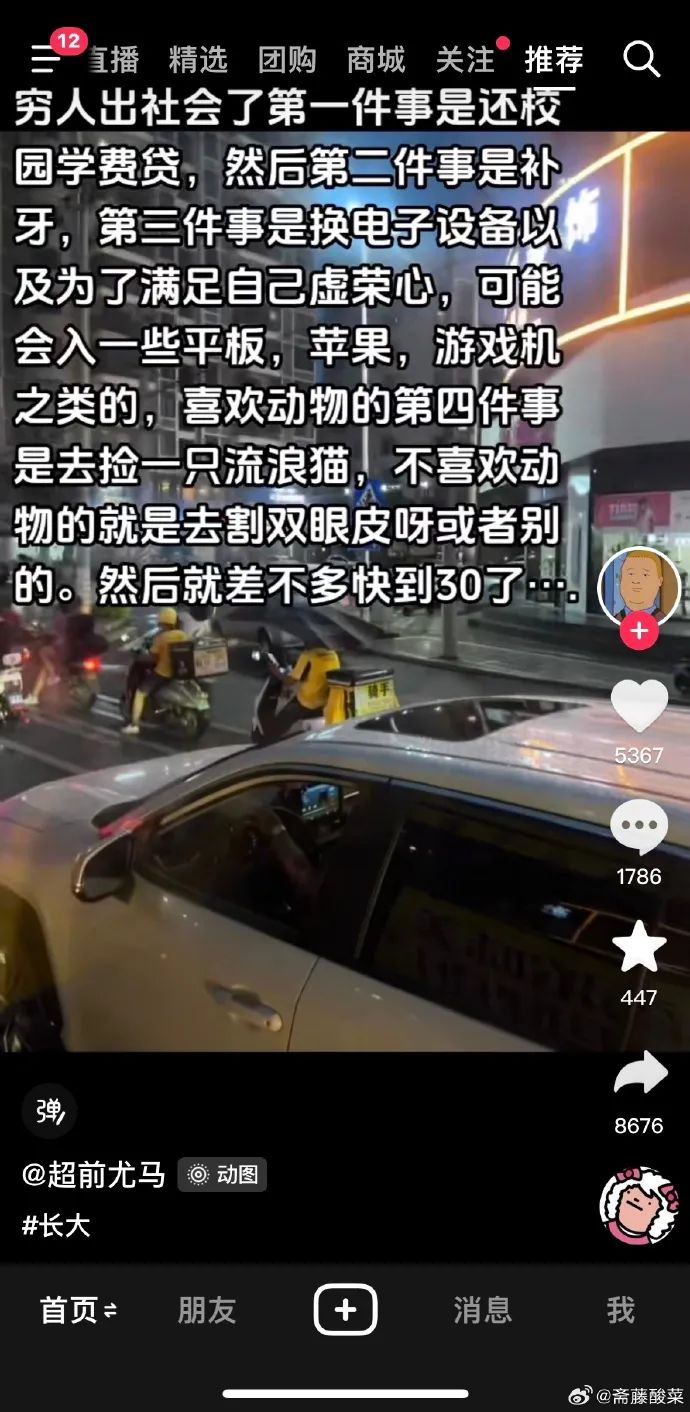Switch to the 直播 tab

(x=112, y=60)
